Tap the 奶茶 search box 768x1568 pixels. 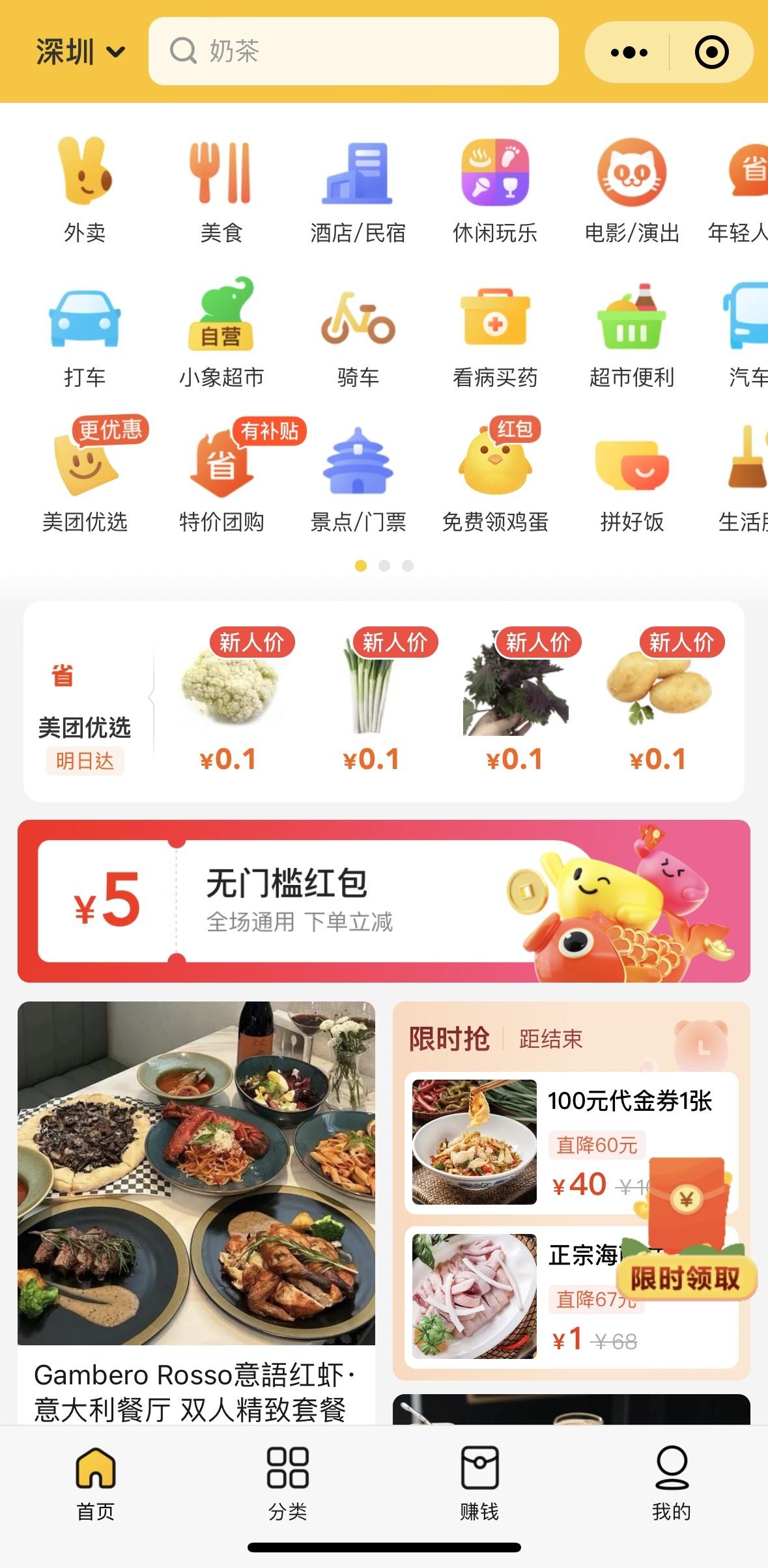click(x=353, y=51)
